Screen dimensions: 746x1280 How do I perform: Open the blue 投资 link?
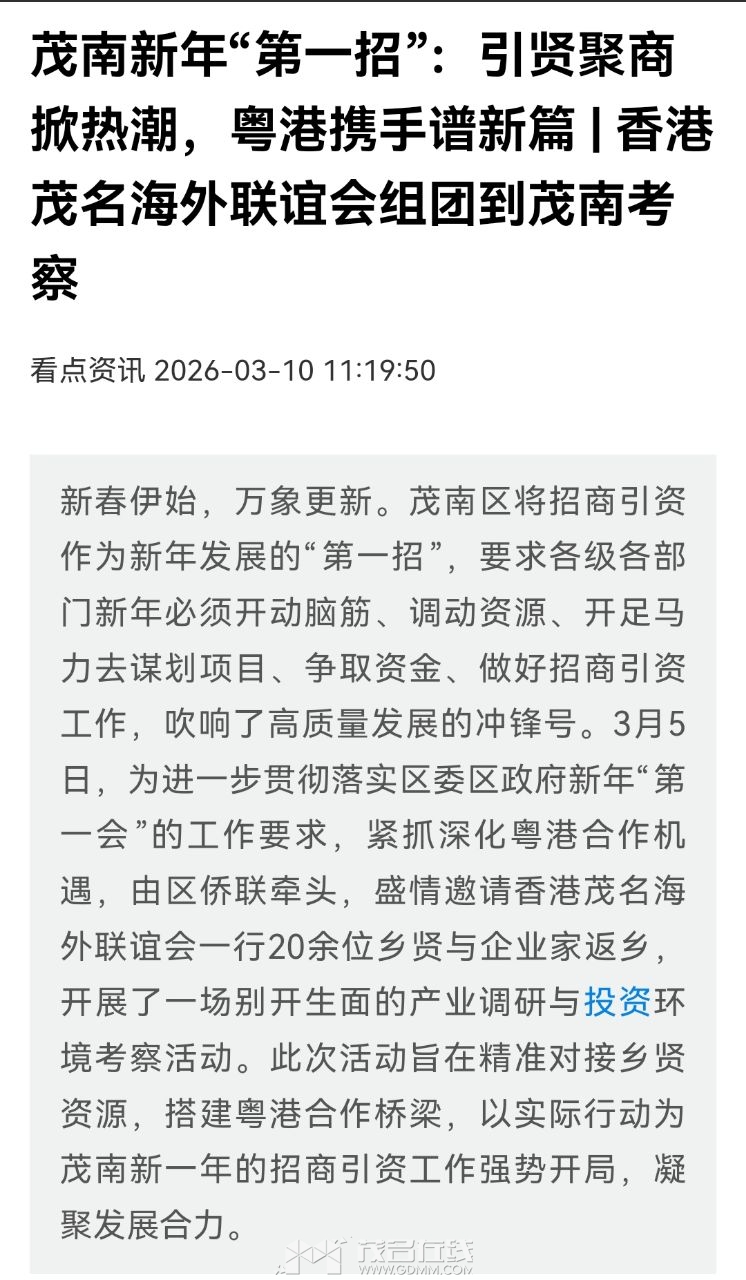tap(617, 1001)
